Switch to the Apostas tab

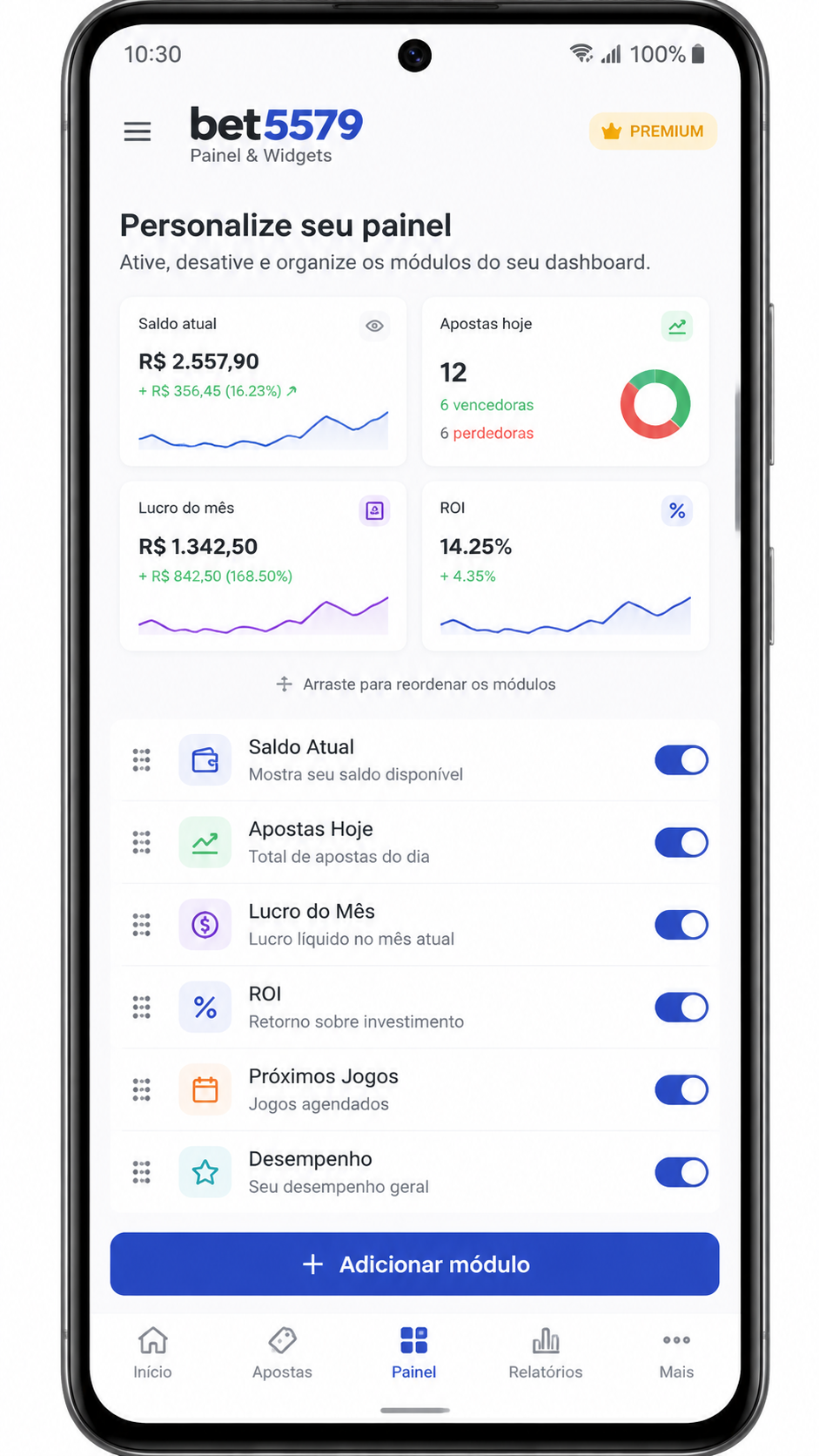pyautogui.click(x=282, y=1352)
